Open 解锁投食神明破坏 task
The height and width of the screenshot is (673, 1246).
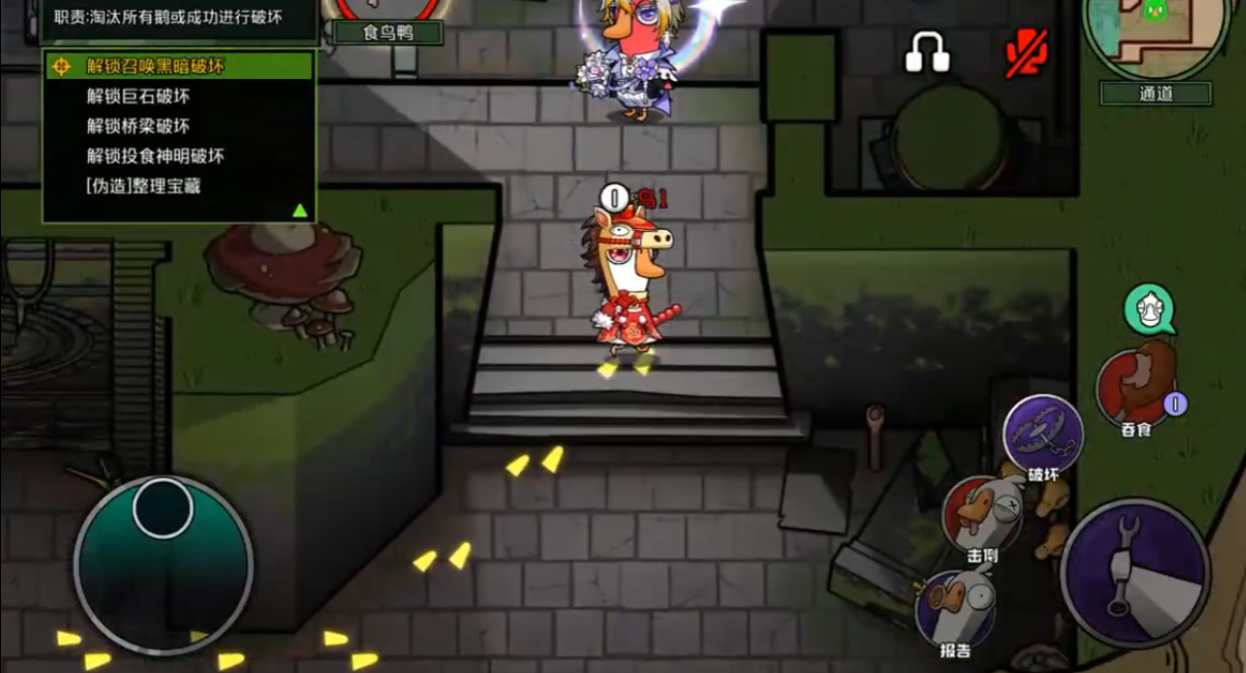[x=155, y=156]
